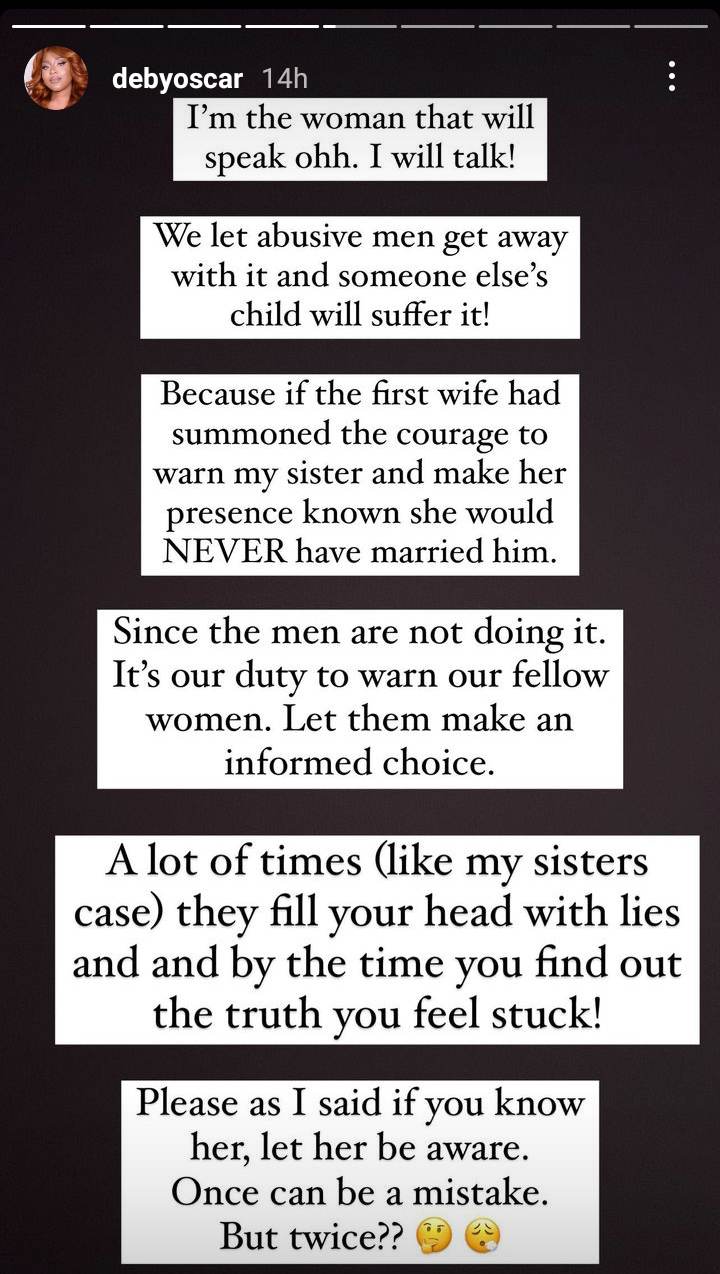Image resolution: width=720 pixels, height=1274 pixels.
Task: Tap the debyoscar username
Action: click(x=177, y=79)
